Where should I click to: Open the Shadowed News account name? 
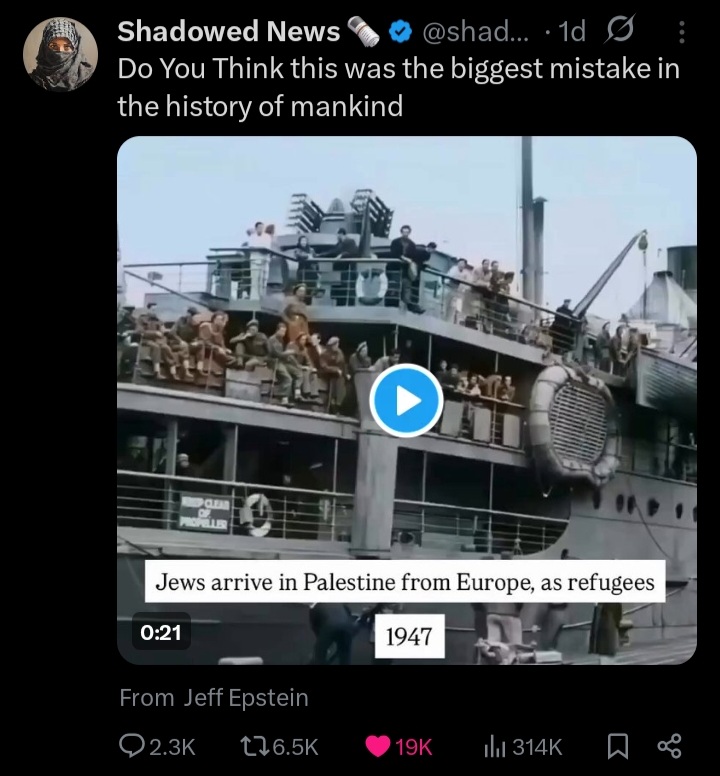229,33
